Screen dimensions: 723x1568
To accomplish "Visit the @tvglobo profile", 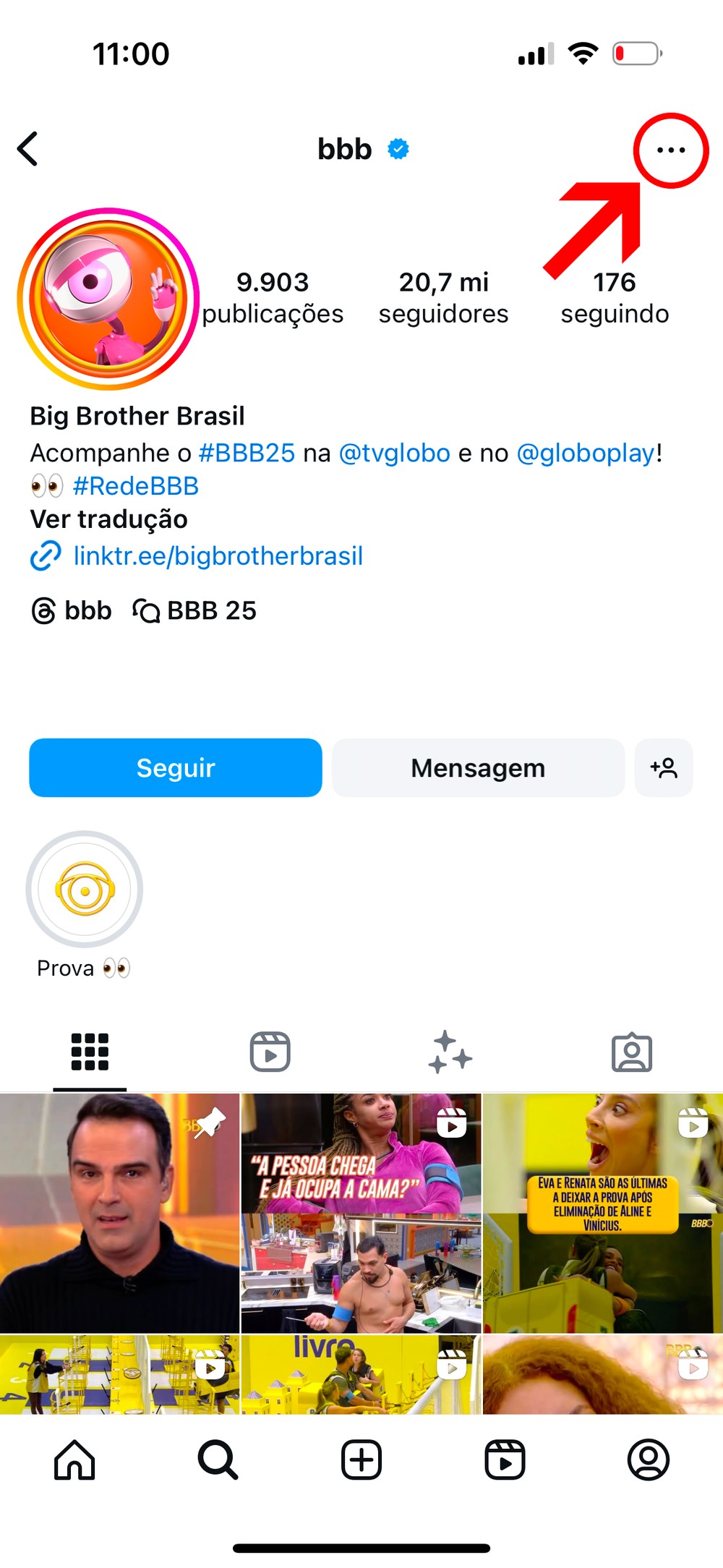I will click(395, 453).
